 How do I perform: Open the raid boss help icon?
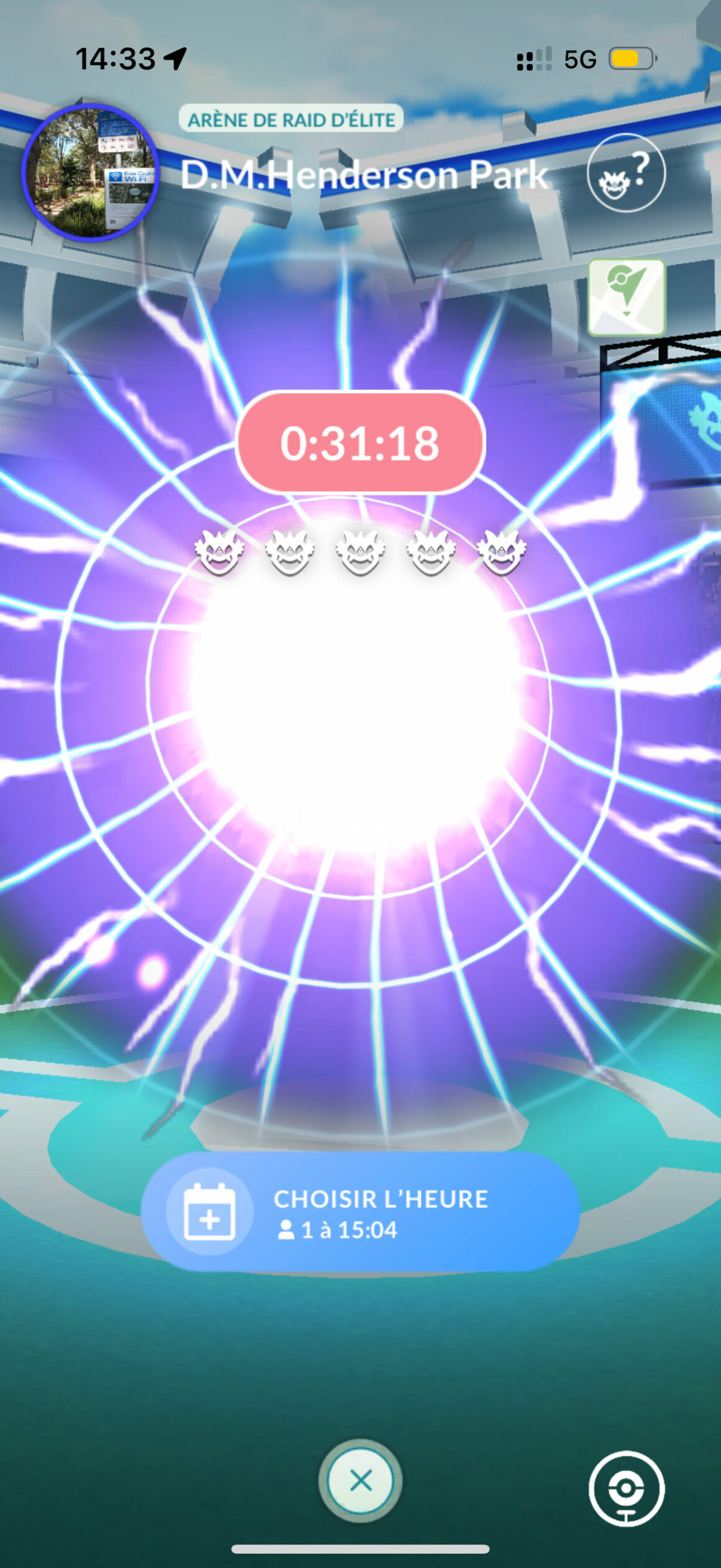click(x=626, y=173)
